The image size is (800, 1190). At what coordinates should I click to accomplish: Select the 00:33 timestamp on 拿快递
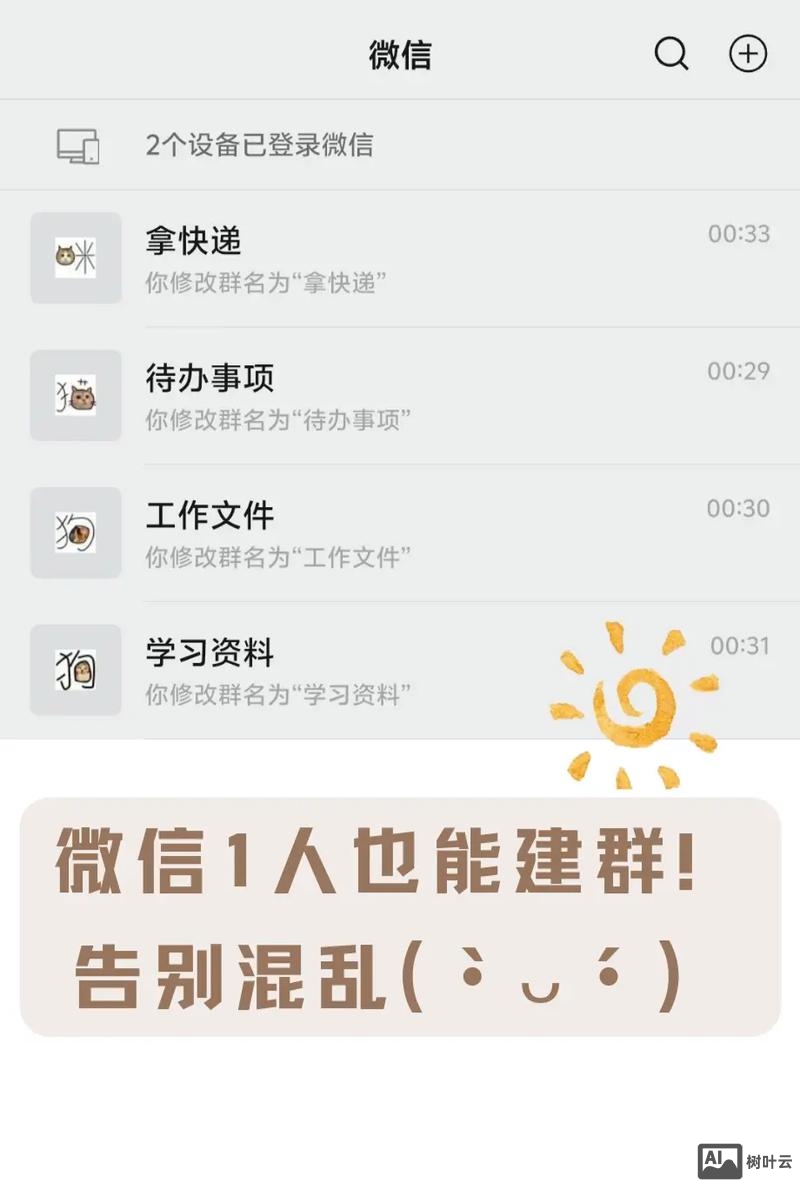pos(741,234)
